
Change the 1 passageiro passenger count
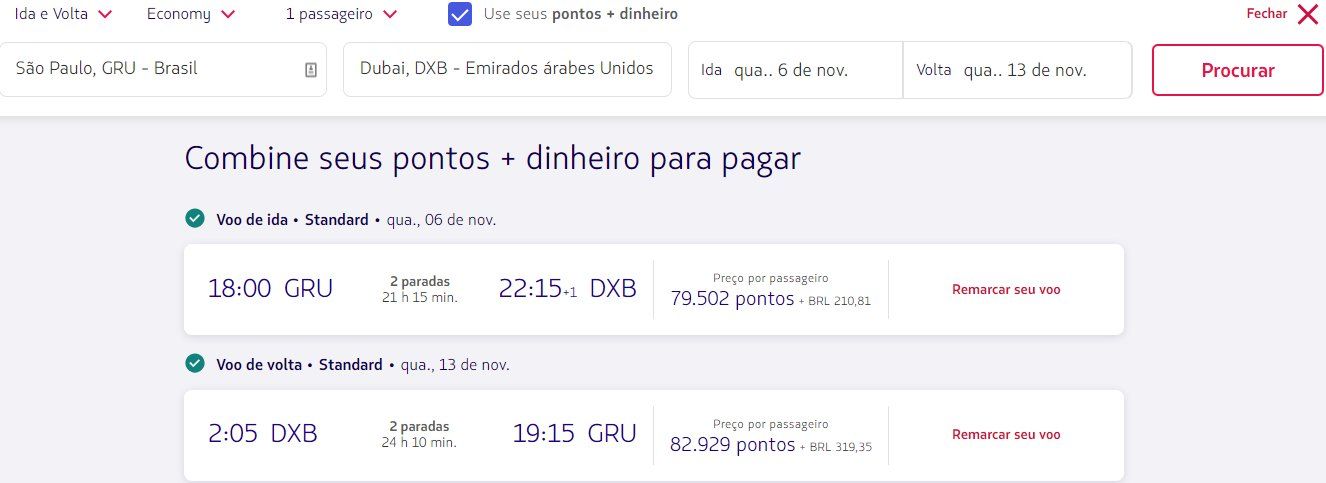[340, 14]
